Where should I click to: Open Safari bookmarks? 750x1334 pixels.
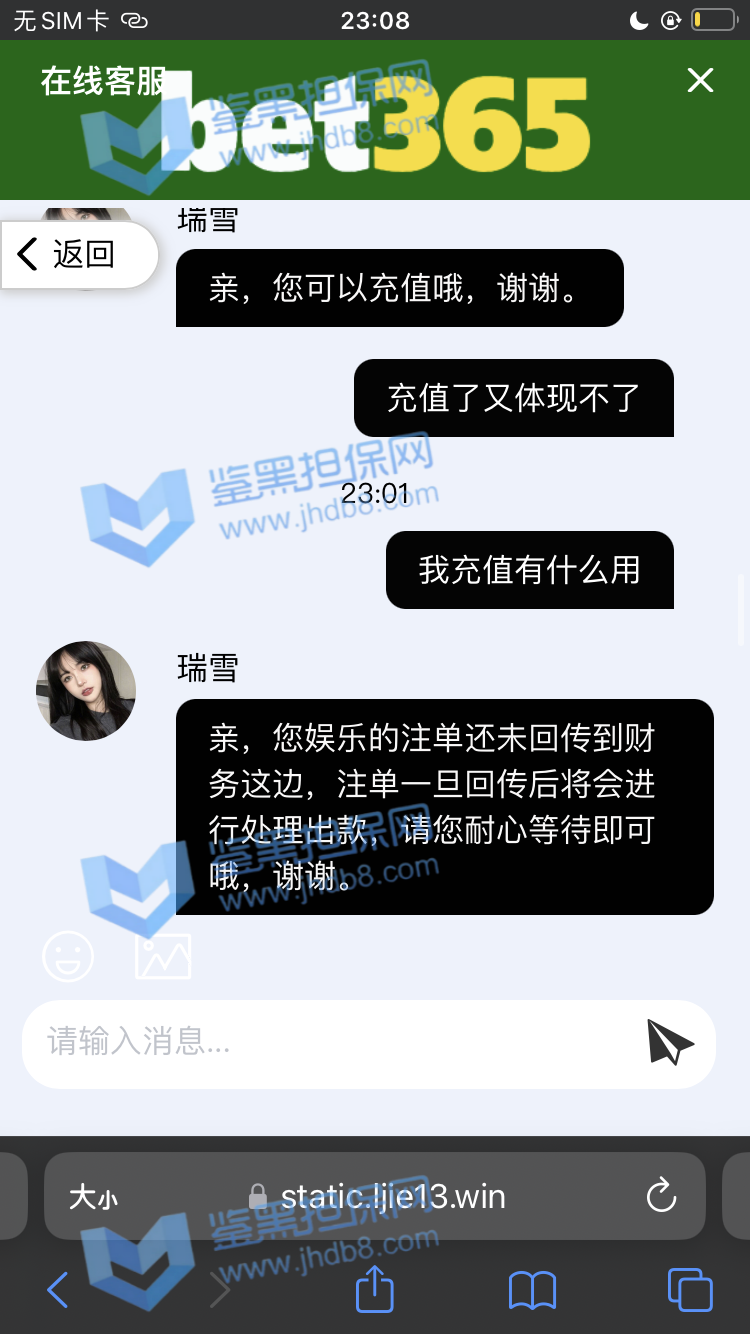point(532,1290)
